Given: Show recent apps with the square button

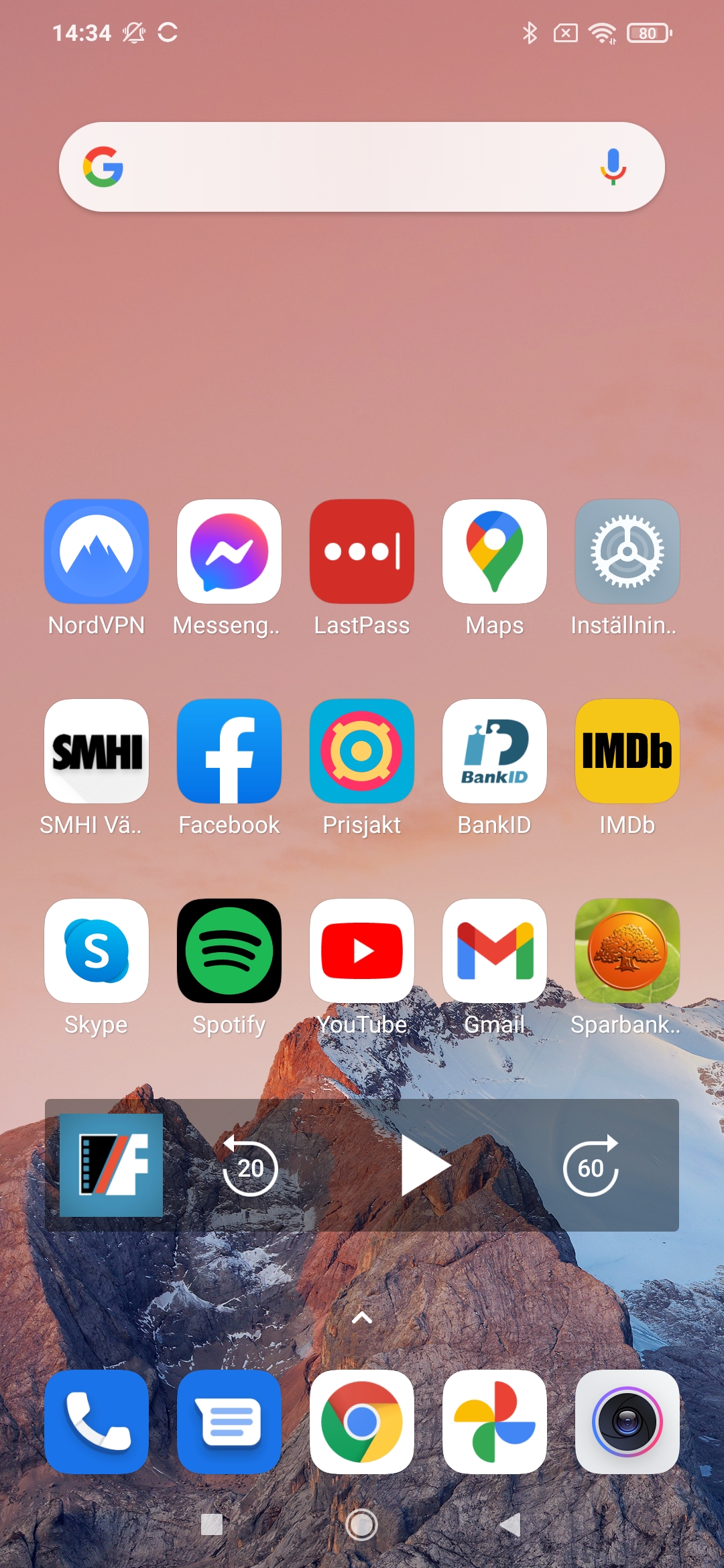Looking at the screenshot, I should pos(212,1524).
